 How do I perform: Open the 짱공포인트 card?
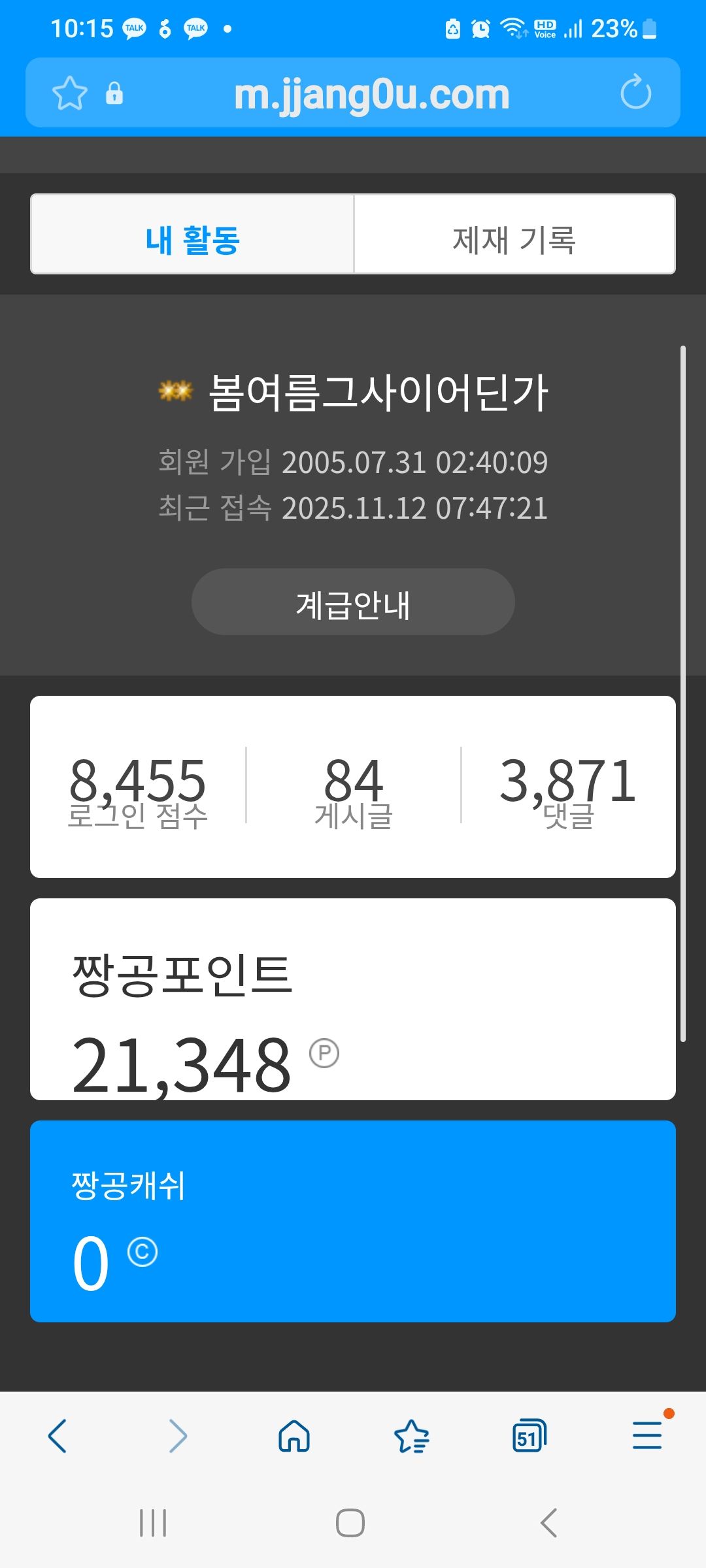(x=353, y=999)
